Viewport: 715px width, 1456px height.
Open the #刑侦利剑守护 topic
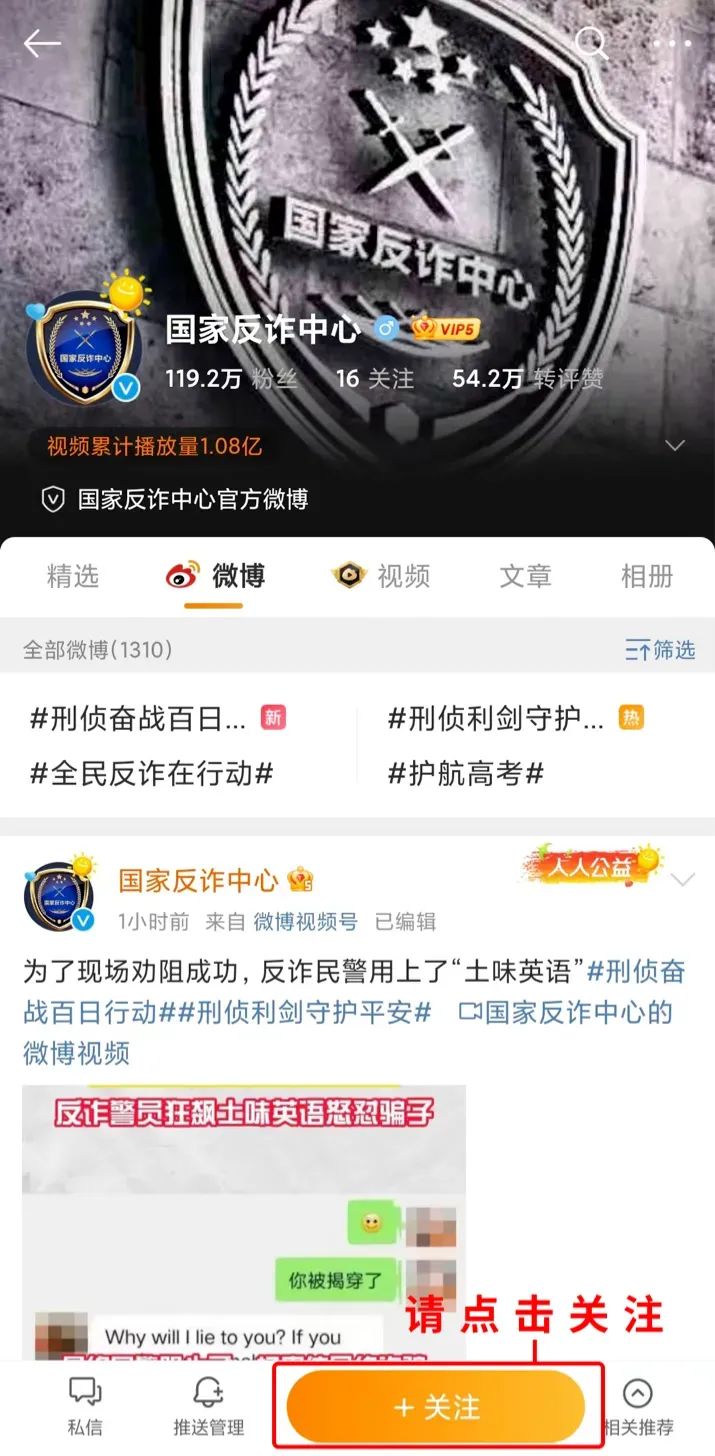tap(496, 718)
